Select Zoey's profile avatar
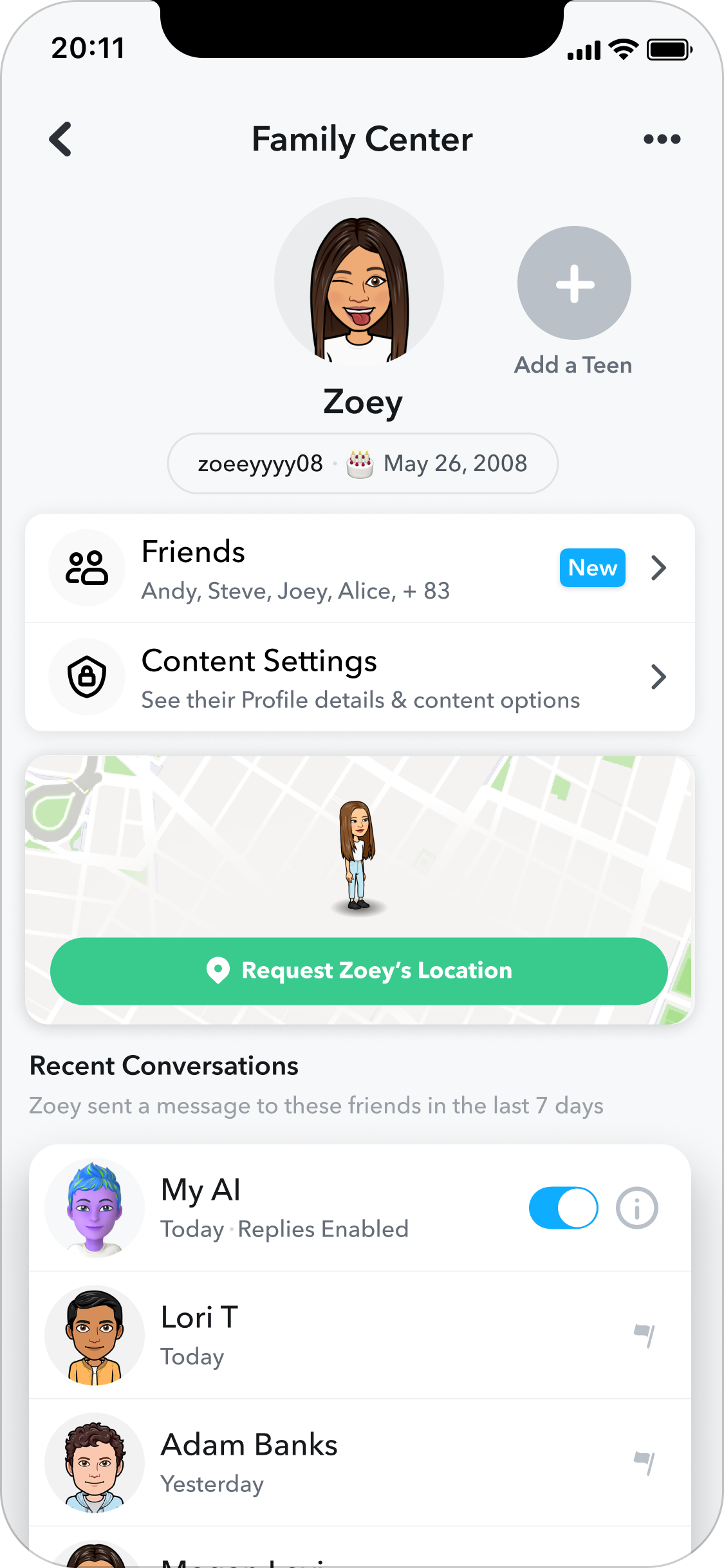The width and height of the screenshot is (724, 1568). (x=359, y=283)
